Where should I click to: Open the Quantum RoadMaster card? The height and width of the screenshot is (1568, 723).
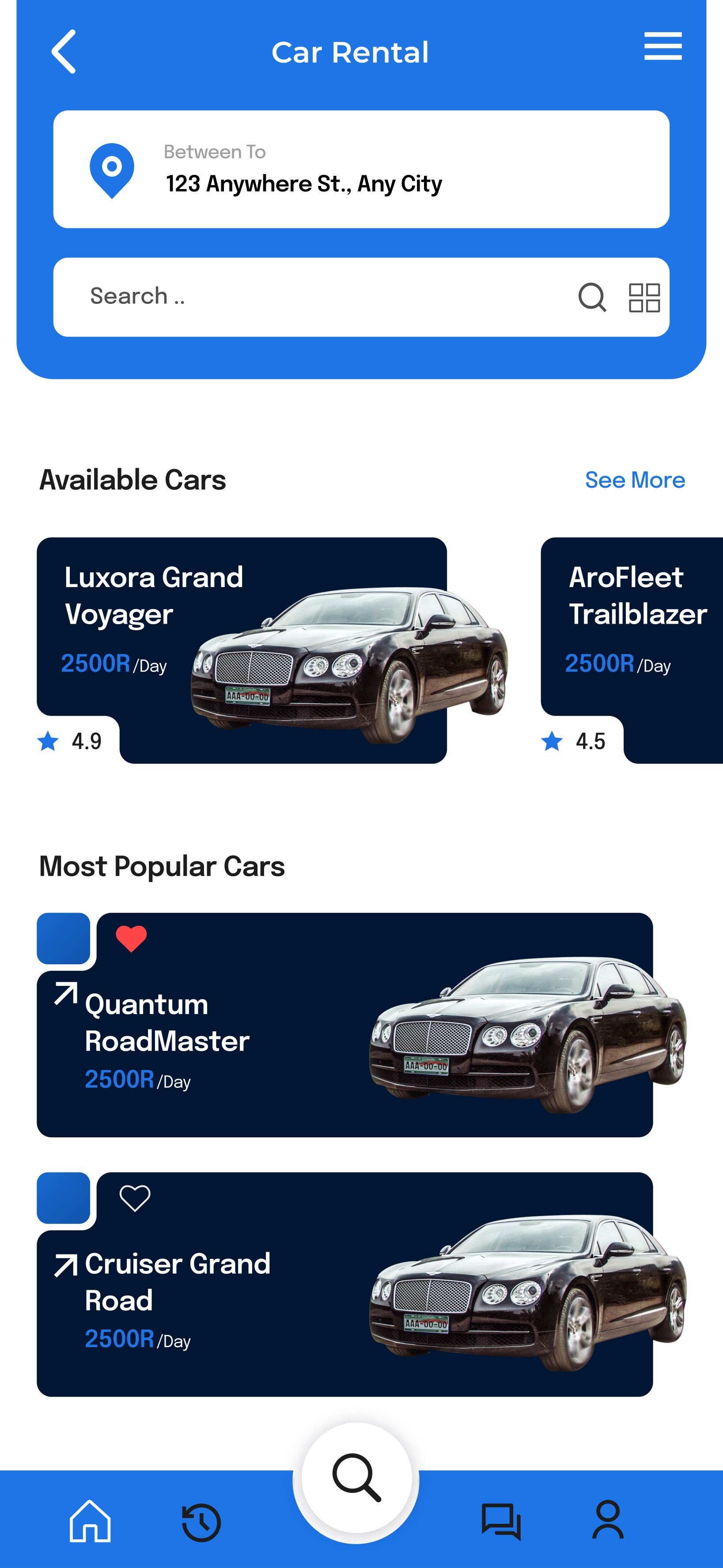tap(344, 1035)
